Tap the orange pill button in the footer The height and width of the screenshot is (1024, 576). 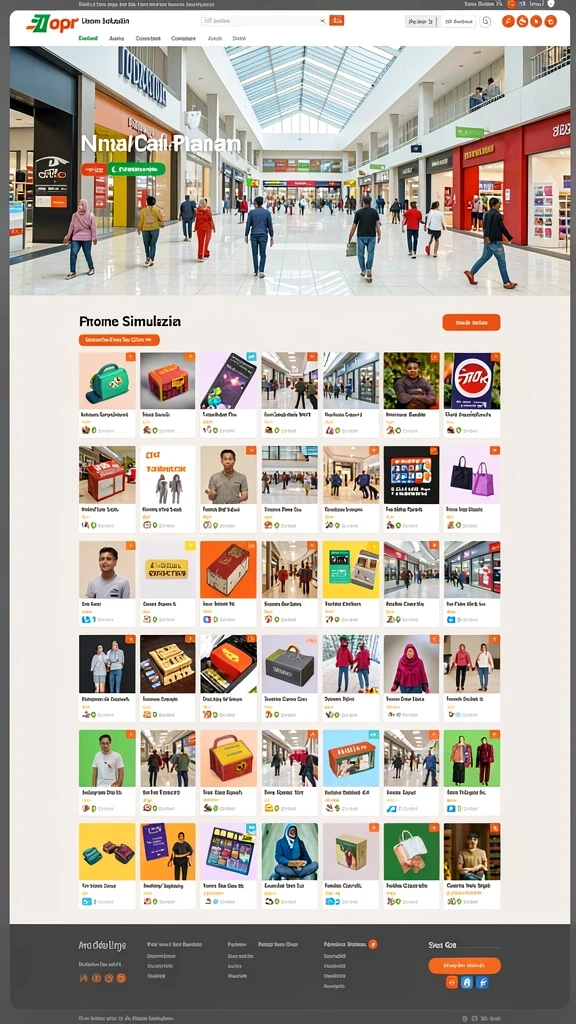pyautogui.click(x=464, y=965)
